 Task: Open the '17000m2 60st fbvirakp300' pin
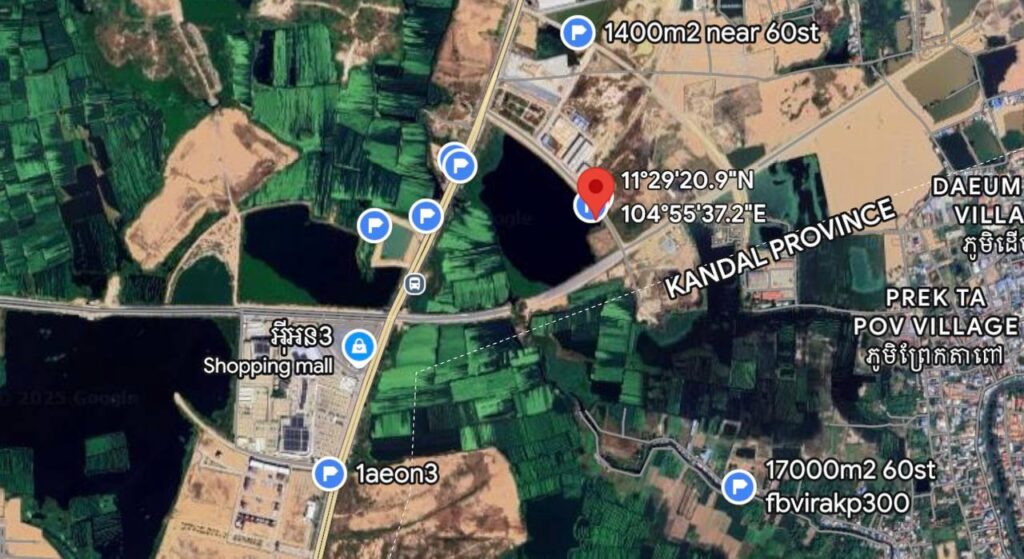[739, 487]
